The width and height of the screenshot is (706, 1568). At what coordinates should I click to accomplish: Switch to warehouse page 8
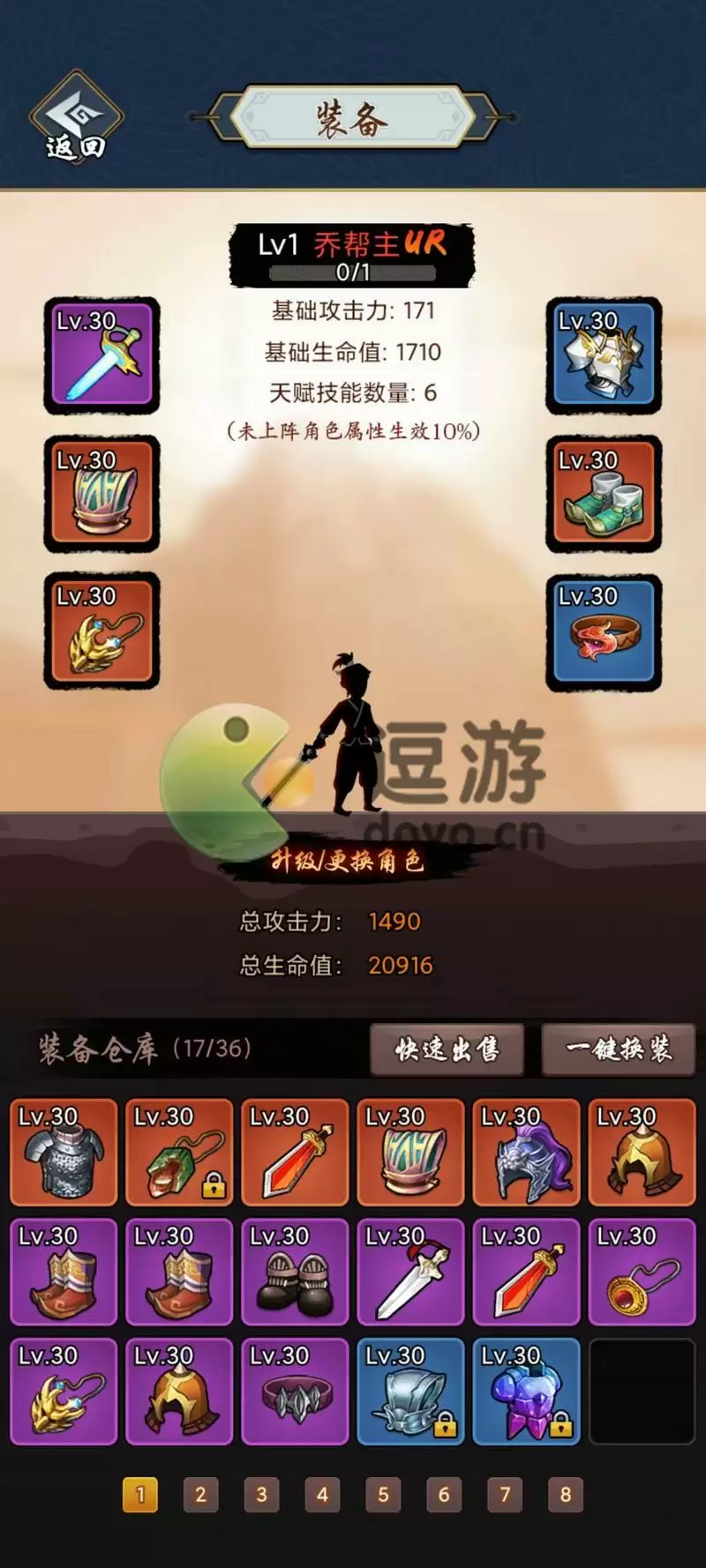coord(566,1494)
